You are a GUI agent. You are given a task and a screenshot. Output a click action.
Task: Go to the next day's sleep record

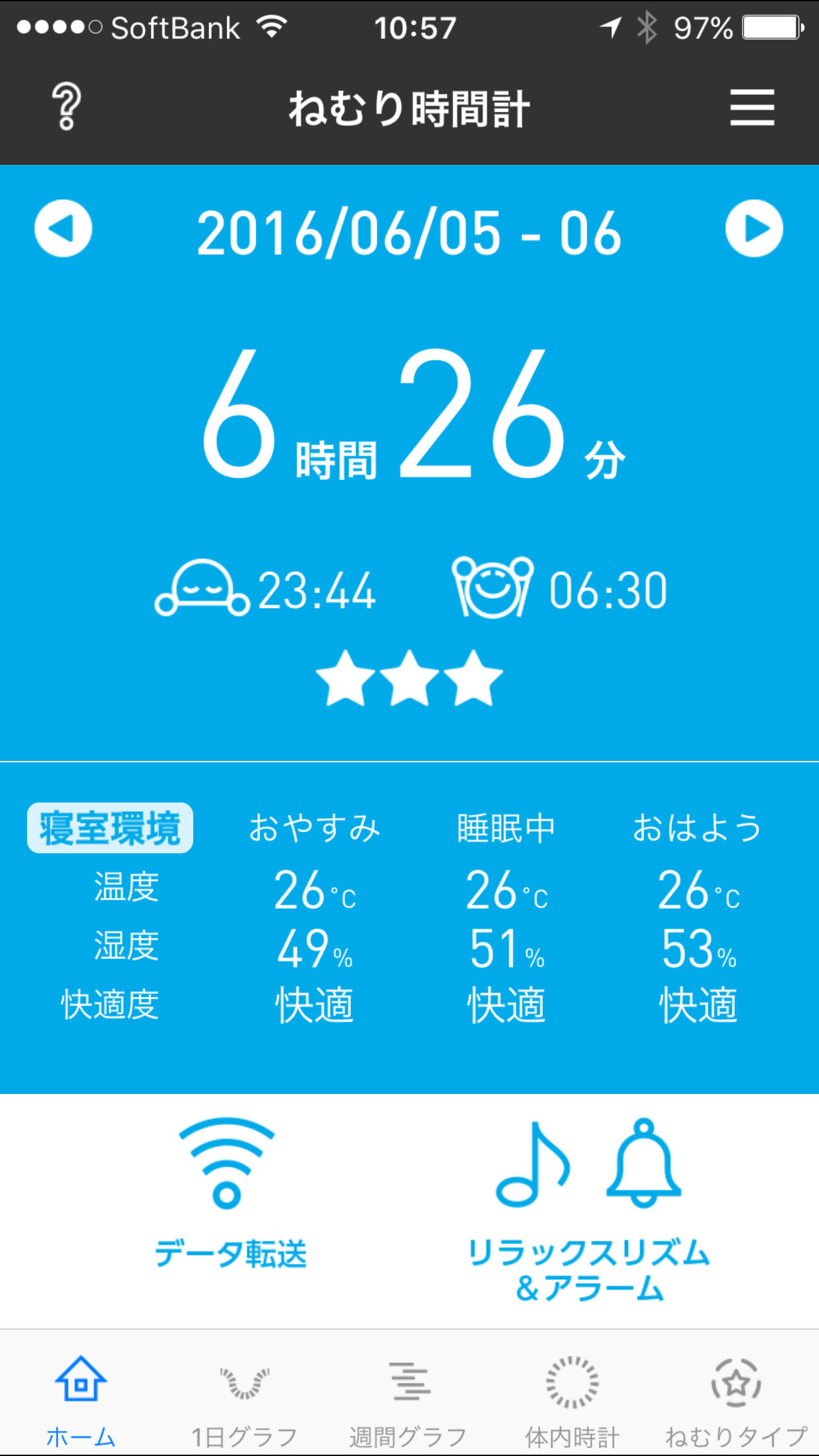pos(754,229)
